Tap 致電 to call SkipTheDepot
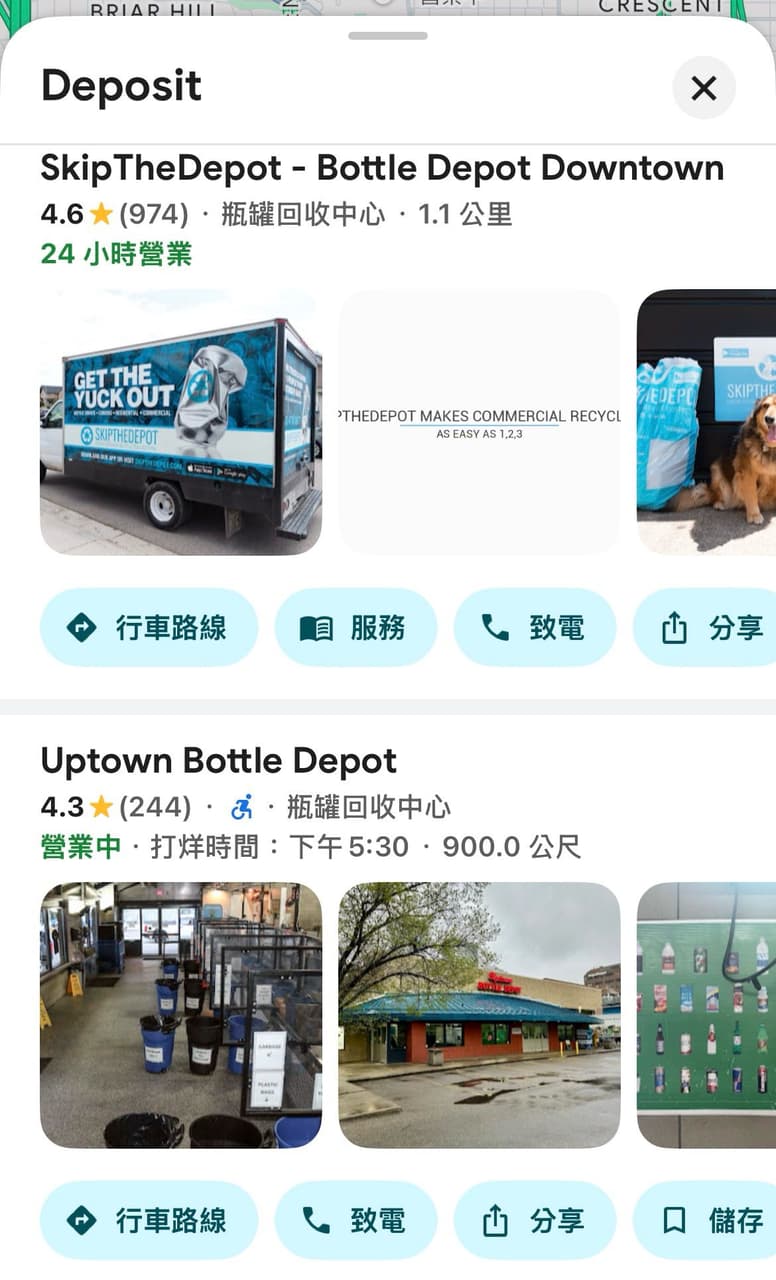Screen dimensions: 776x1280 (535, 627)
